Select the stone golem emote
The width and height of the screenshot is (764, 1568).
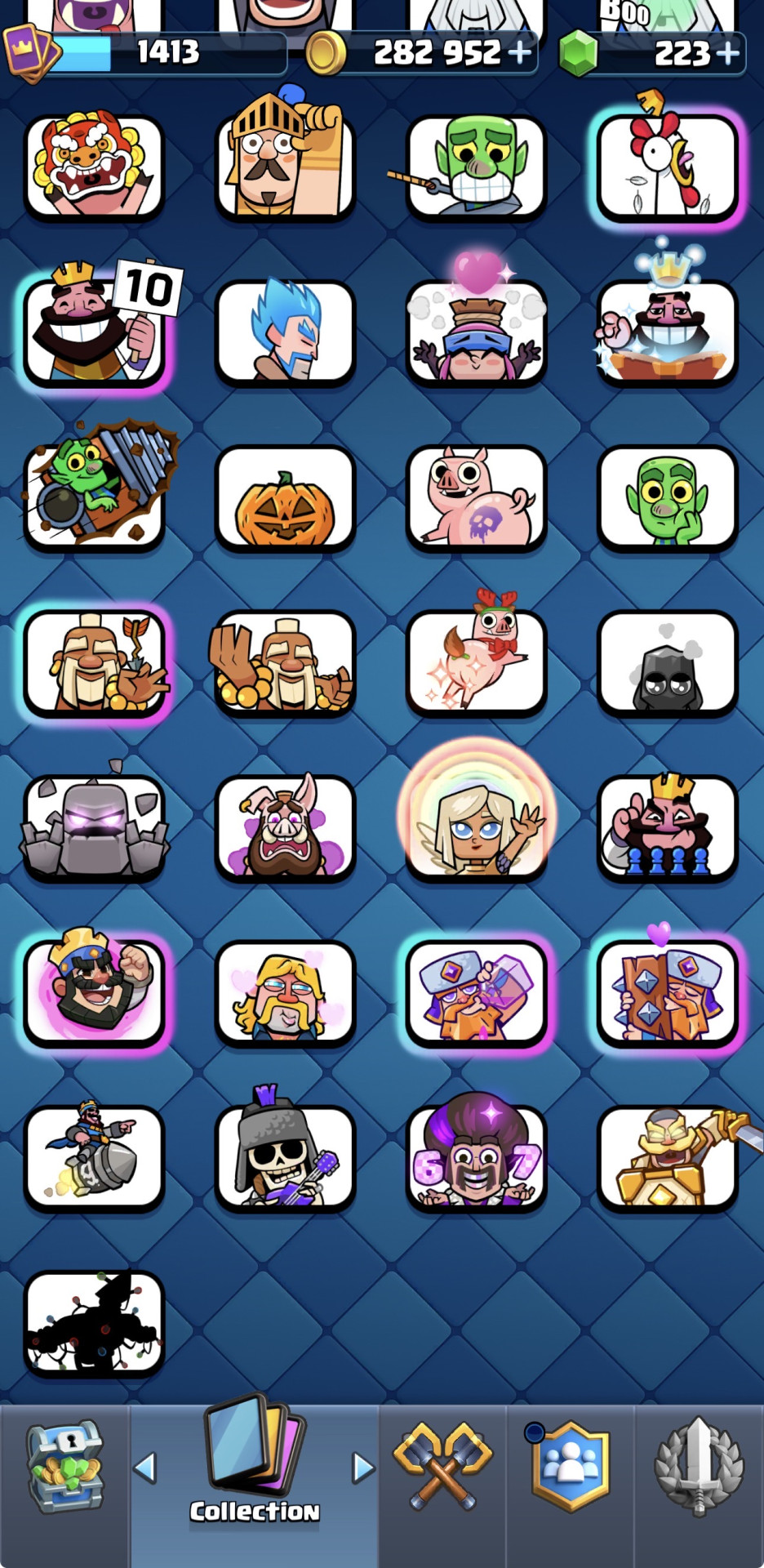[x=95, y=828]
